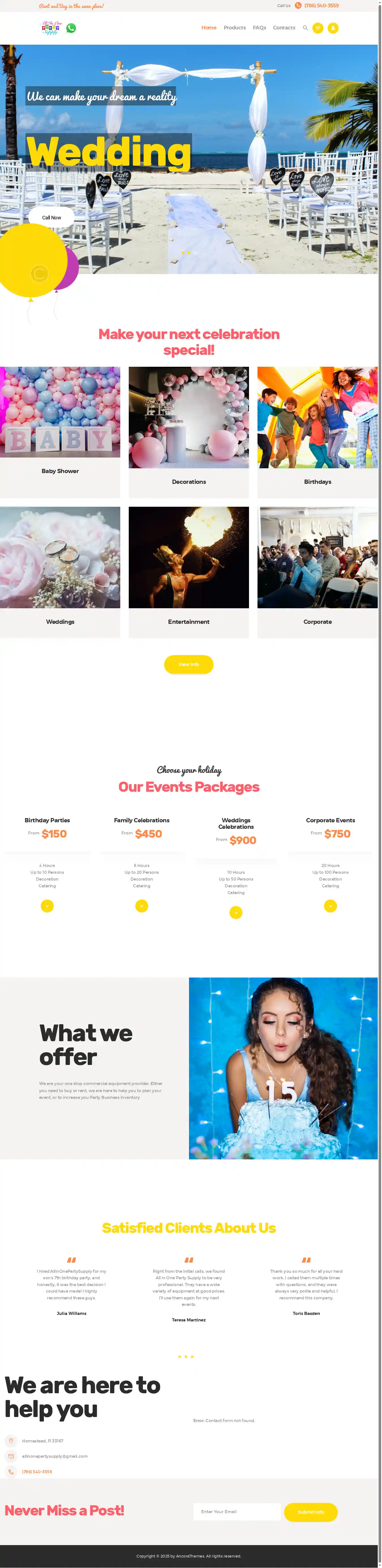This screenshot has height=1568, width=382.
Task: Go to the Home menu item
Action: click(x=209, y=28)
